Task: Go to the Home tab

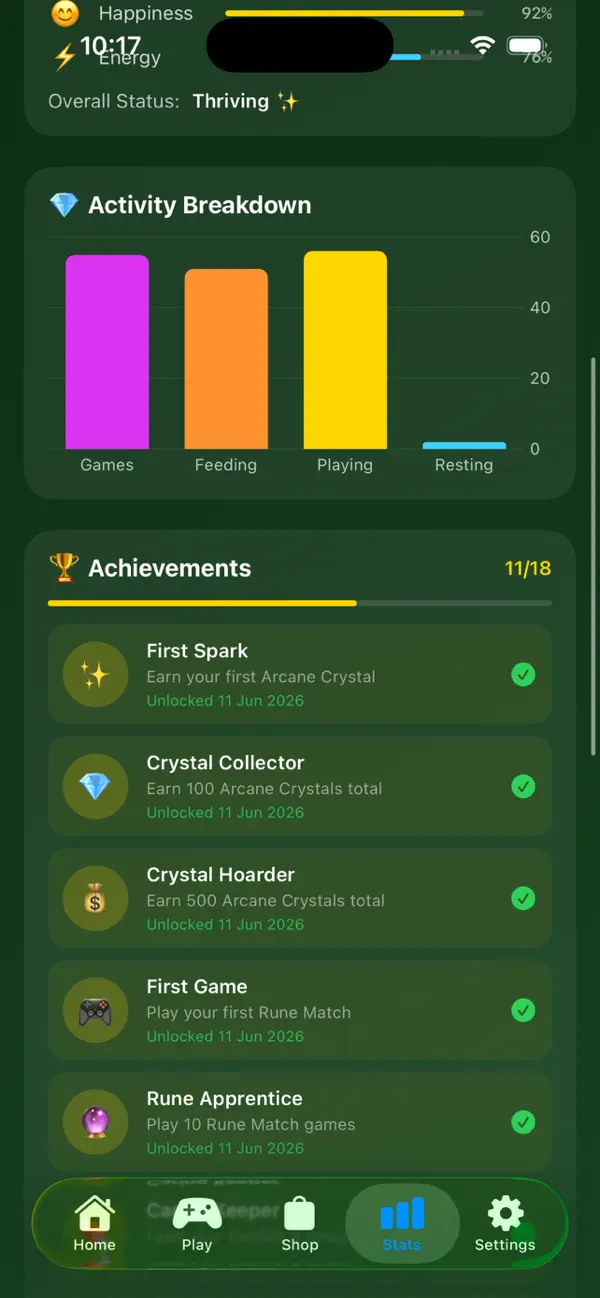Action: tap(94, 1224)
